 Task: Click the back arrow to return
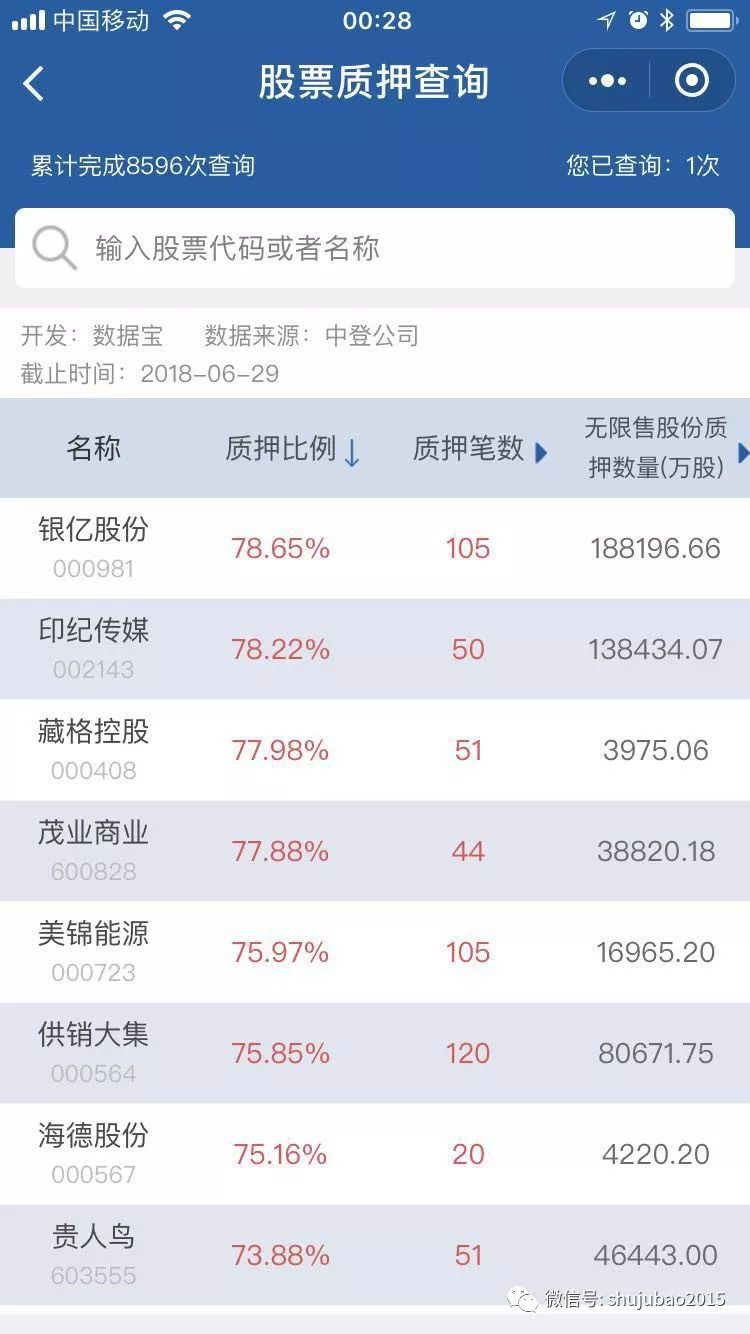pyautogui.click(x=32, y=82)
